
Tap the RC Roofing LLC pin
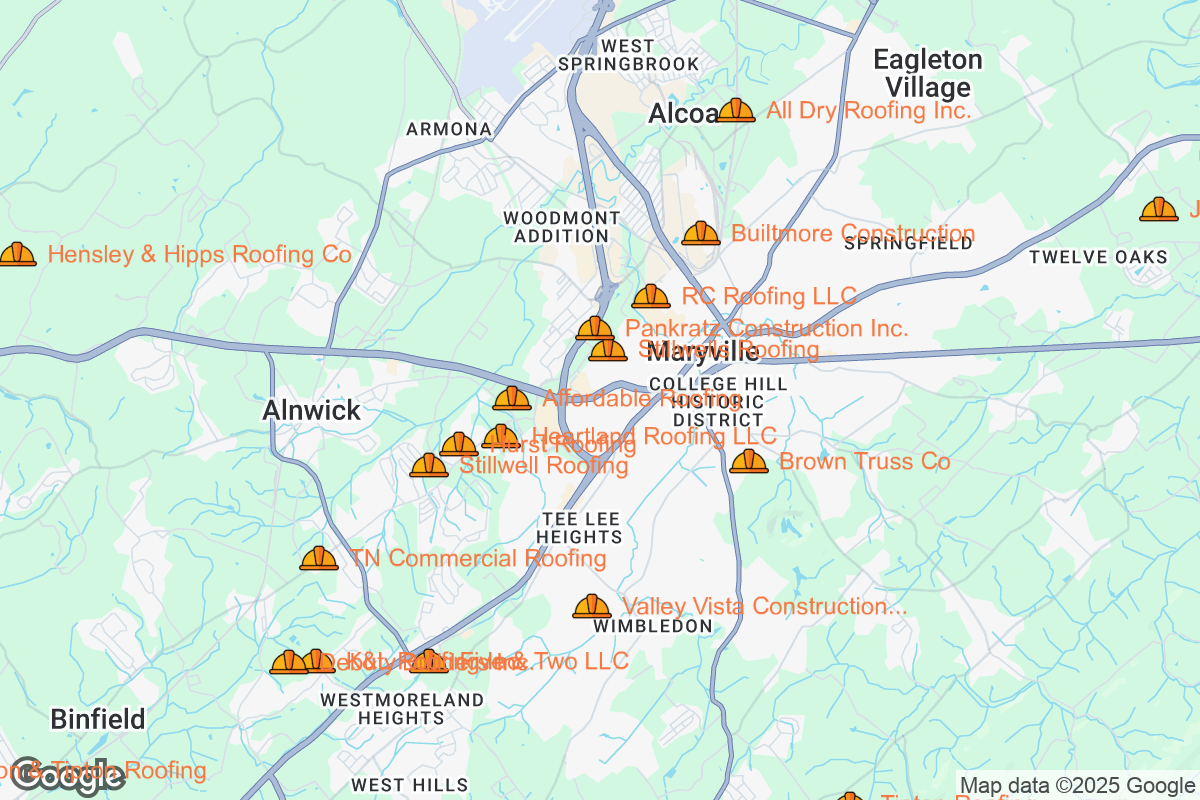(x=651, y=297)
